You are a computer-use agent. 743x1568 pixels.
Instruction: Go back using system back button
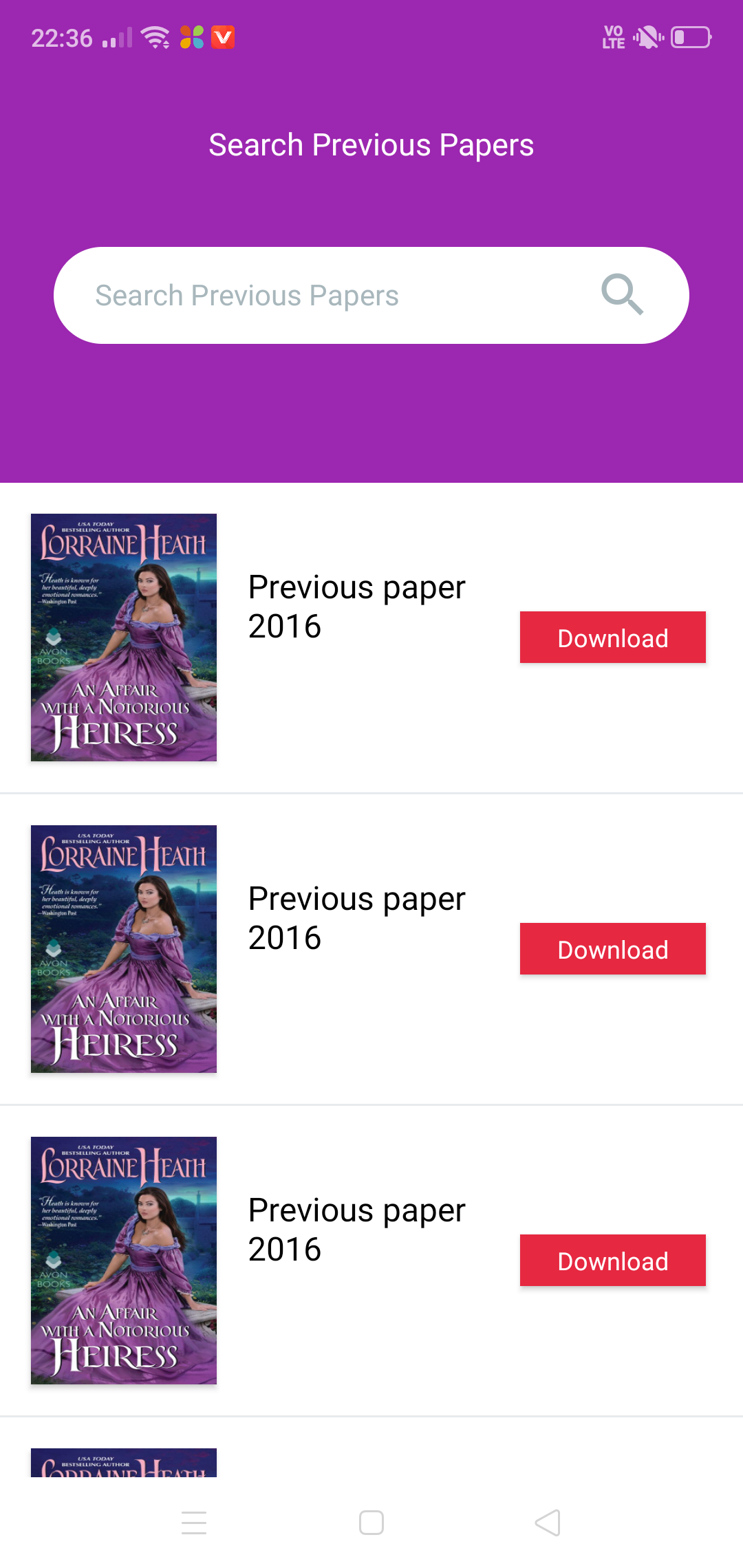(548, 1523)
